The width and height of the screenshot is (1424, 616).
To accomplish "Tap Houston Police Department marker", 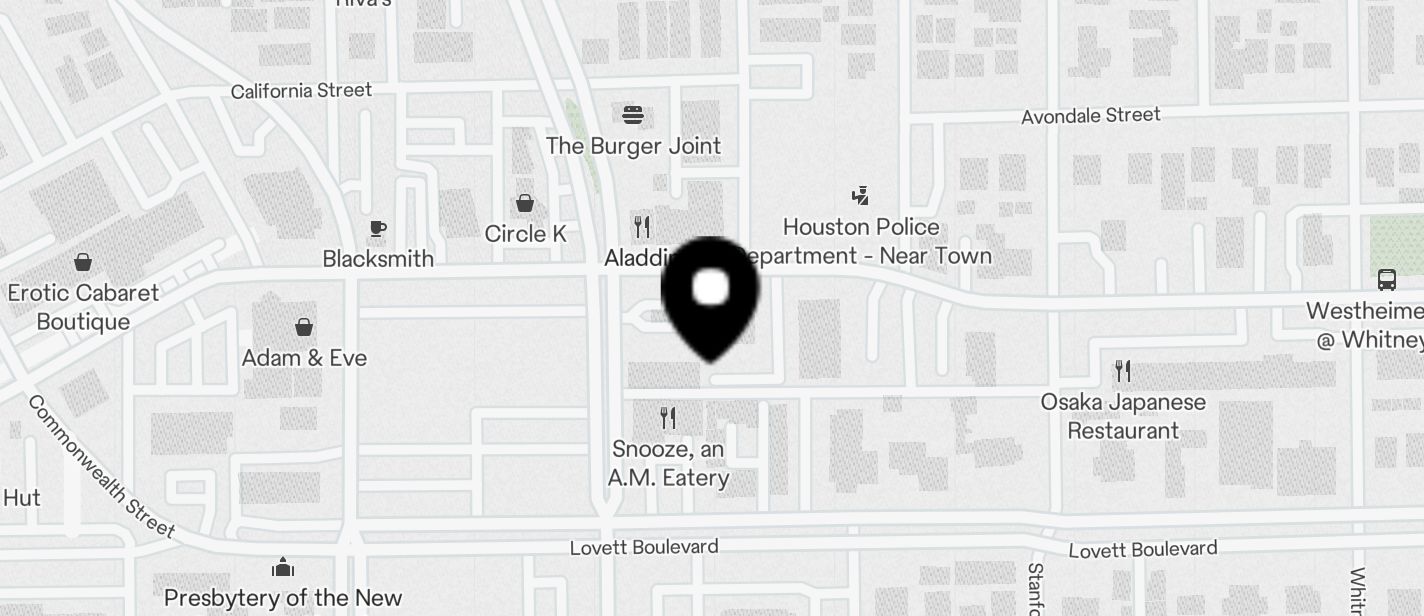I will pos(860,196).
